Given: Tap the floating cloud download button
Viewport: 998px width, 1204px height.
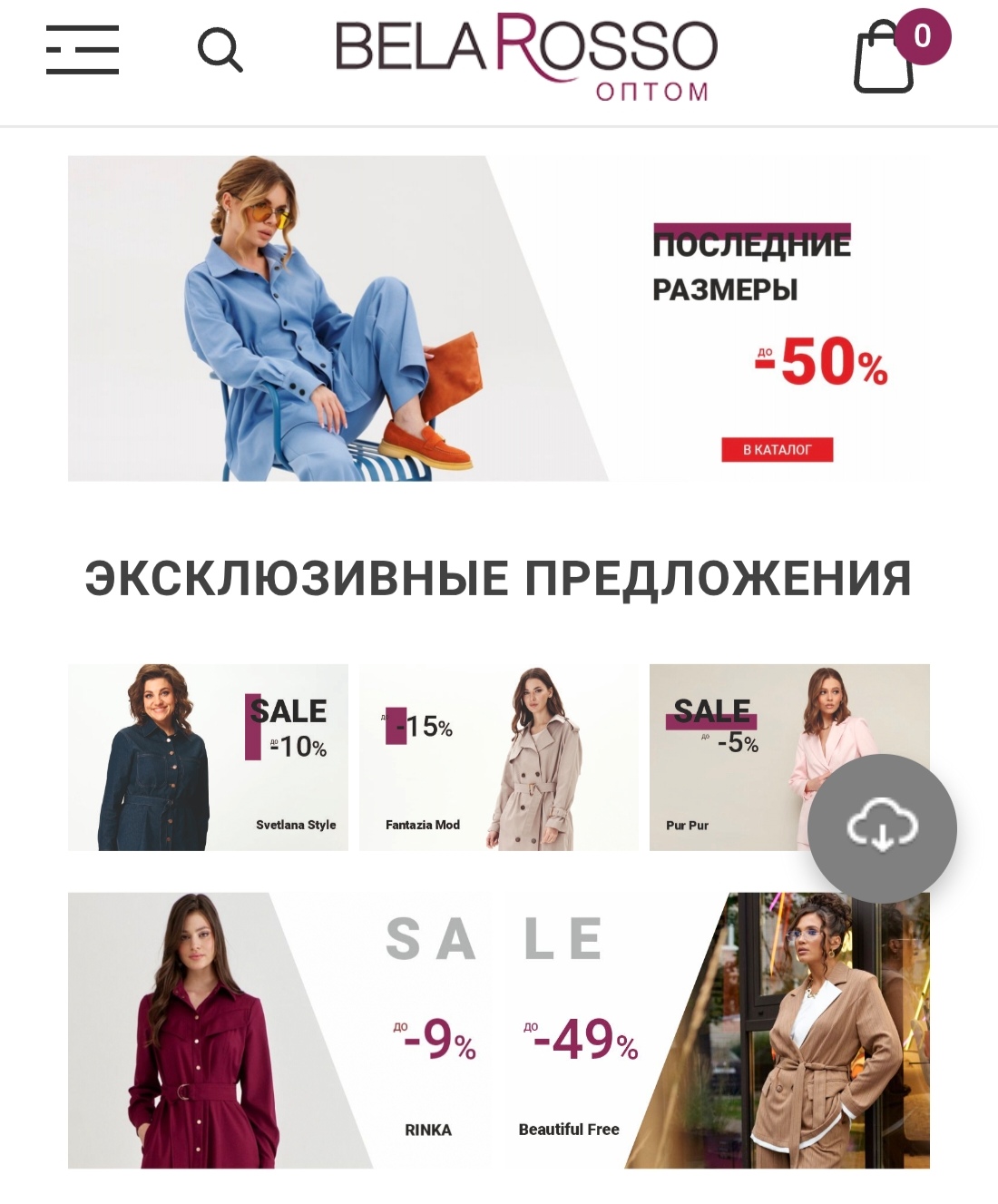Looking at the screenshot, I should click(882, 828).
